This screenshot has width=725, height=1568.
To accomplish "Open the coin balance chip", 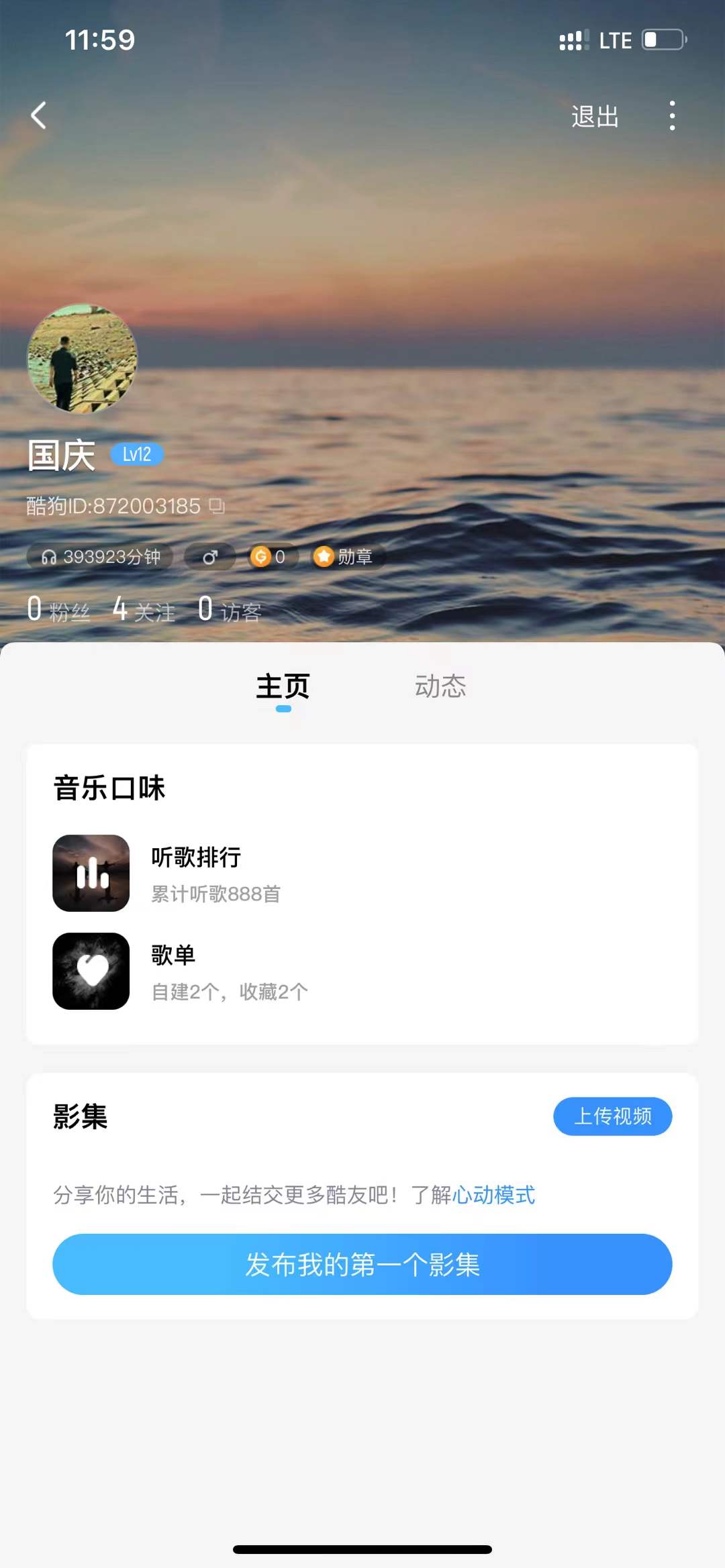I will [269, 557].
